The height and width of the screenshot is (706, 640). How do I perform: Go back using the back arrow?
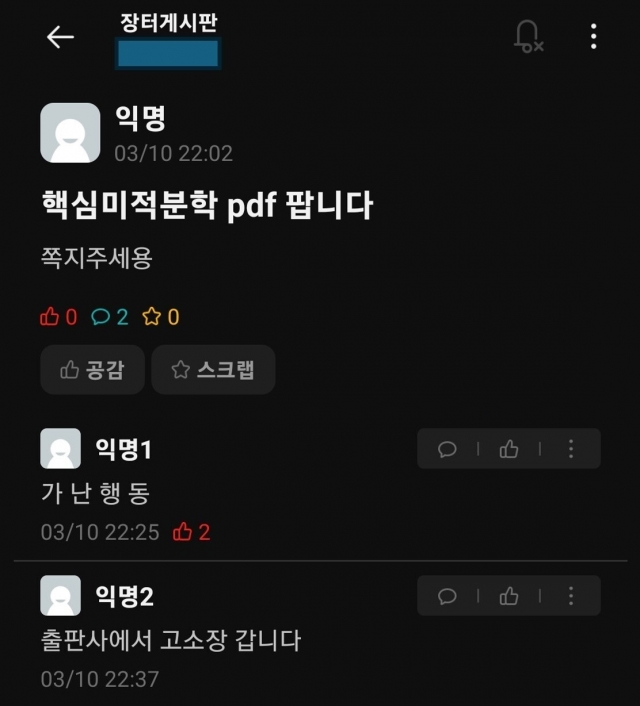tap(60, 37)
